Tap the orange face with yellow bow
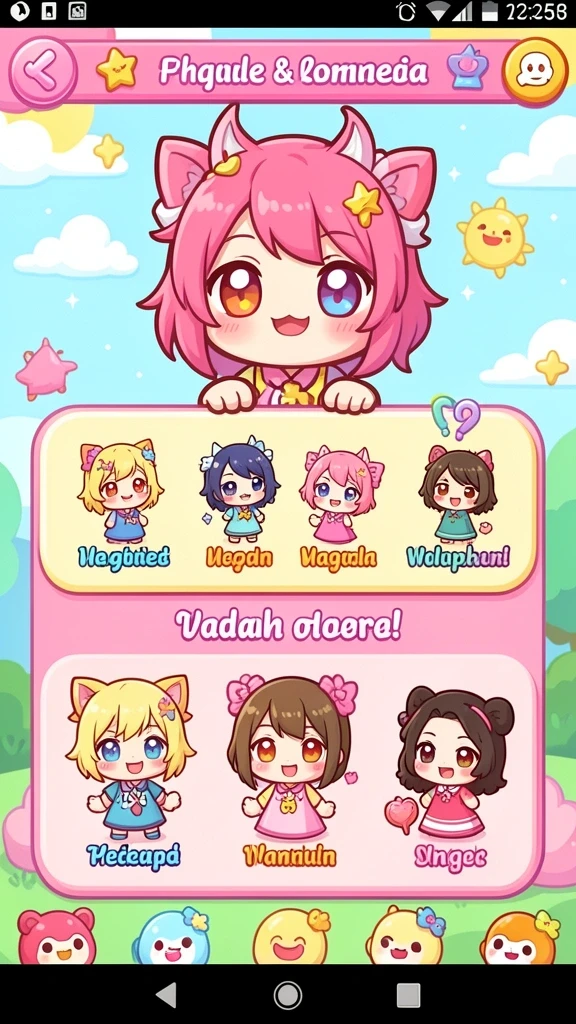Screen dimensions: 576x1024 tap(520, 936)
